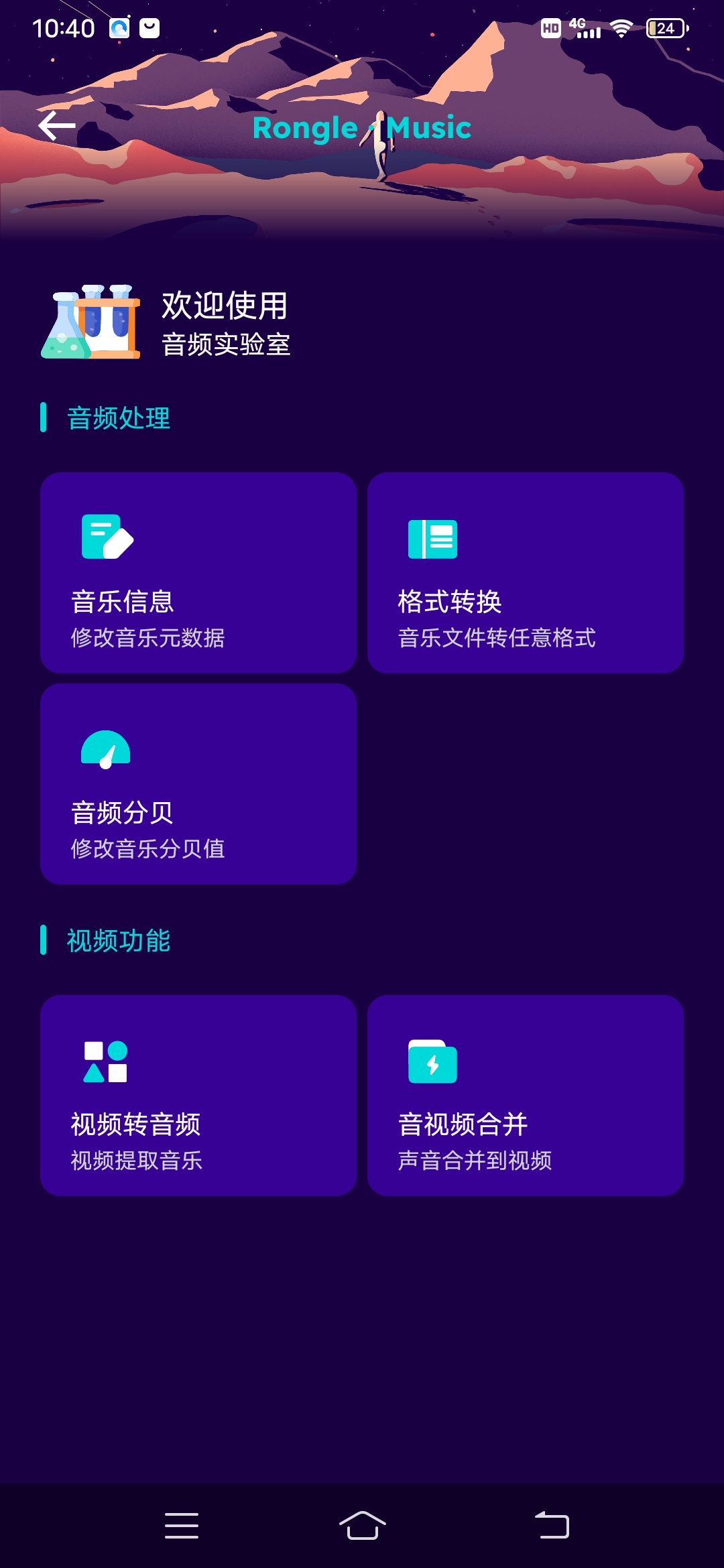
Task: Select the 音频分贝 decibel adjustment card
Action: 198,784
